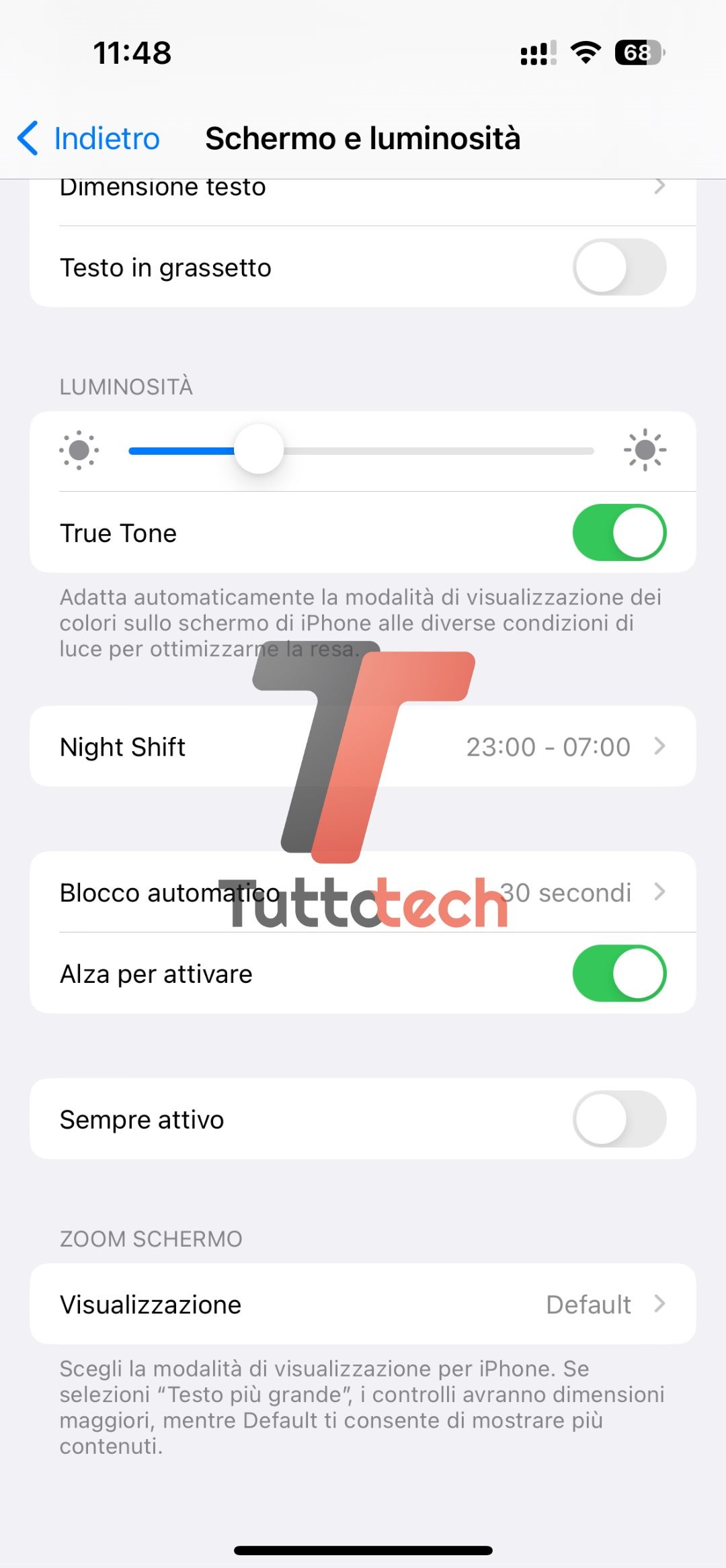Open Night Shift settings
The image size is (726, 1568).
click(x=363, y=746)
